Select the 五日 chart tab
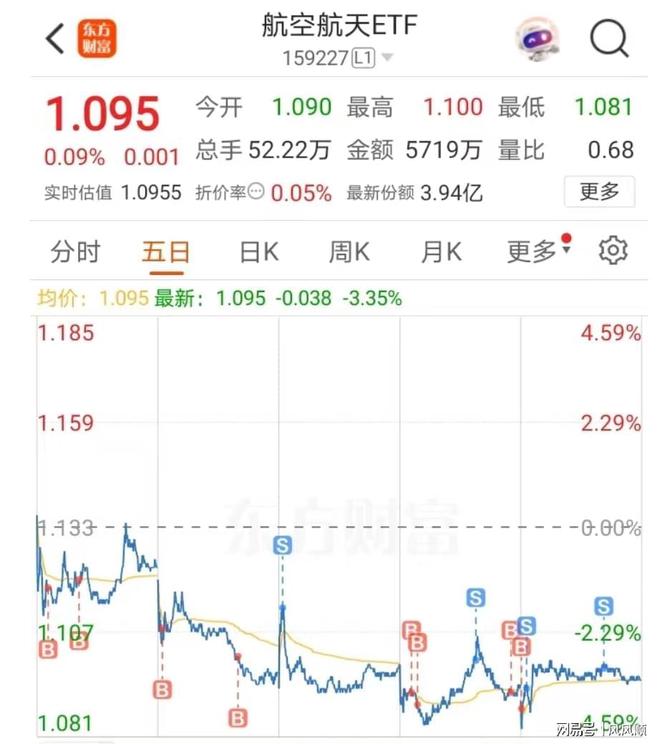660x744 pixels. (166, 252)
